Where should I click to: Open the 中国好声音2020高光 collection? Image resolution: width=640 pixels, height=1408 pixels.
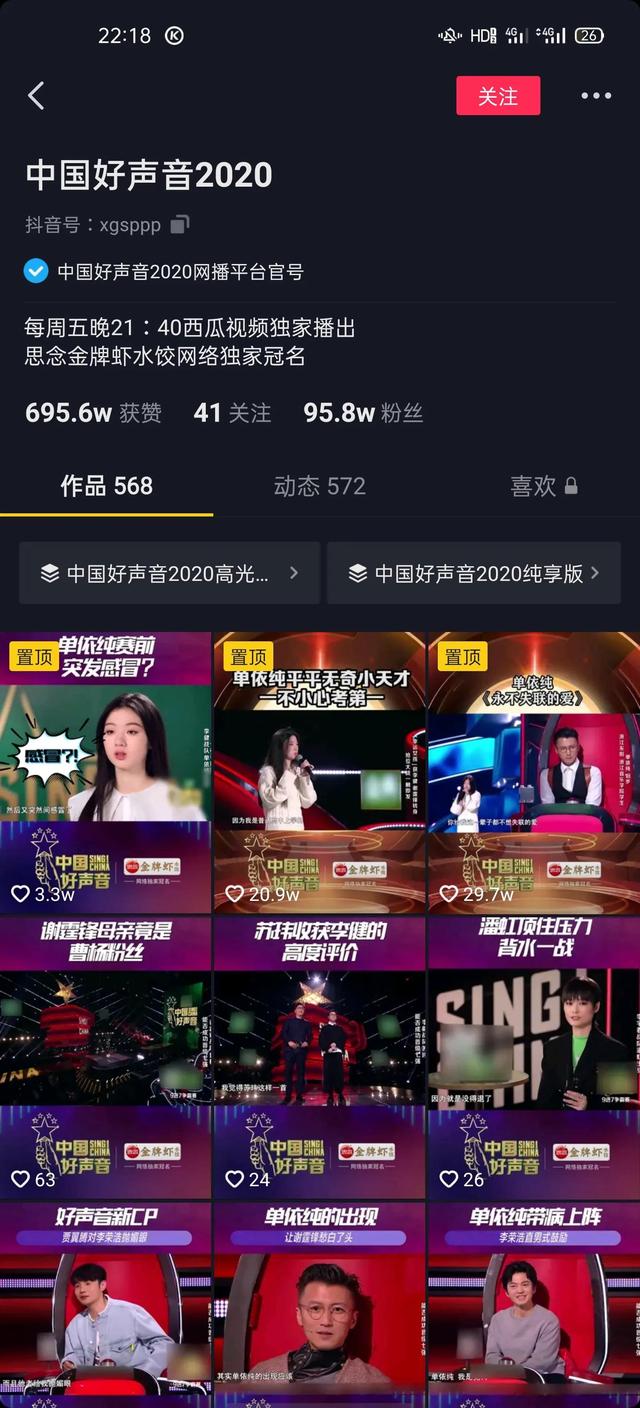tap(170, 573)
